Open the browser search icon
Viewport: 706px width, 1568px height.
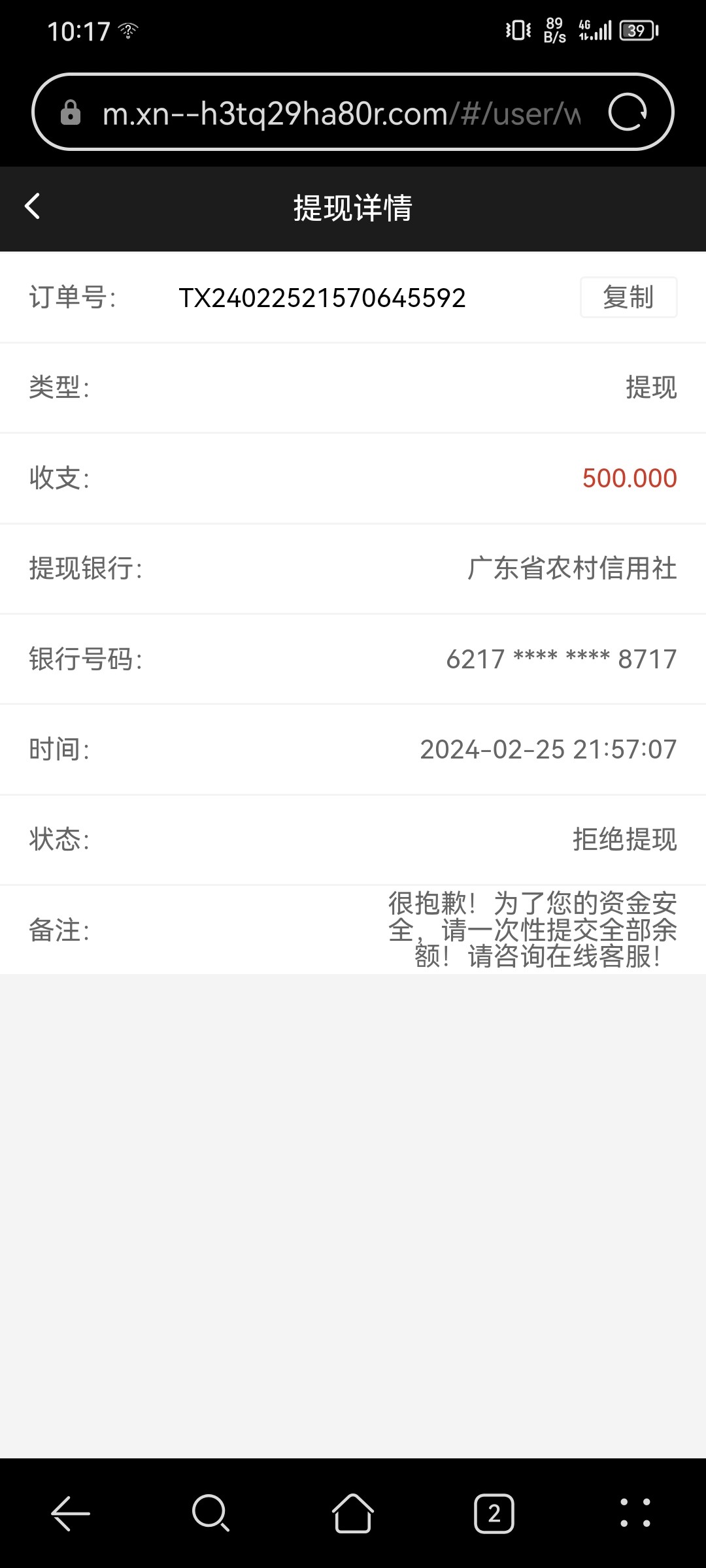[210, 1513]
